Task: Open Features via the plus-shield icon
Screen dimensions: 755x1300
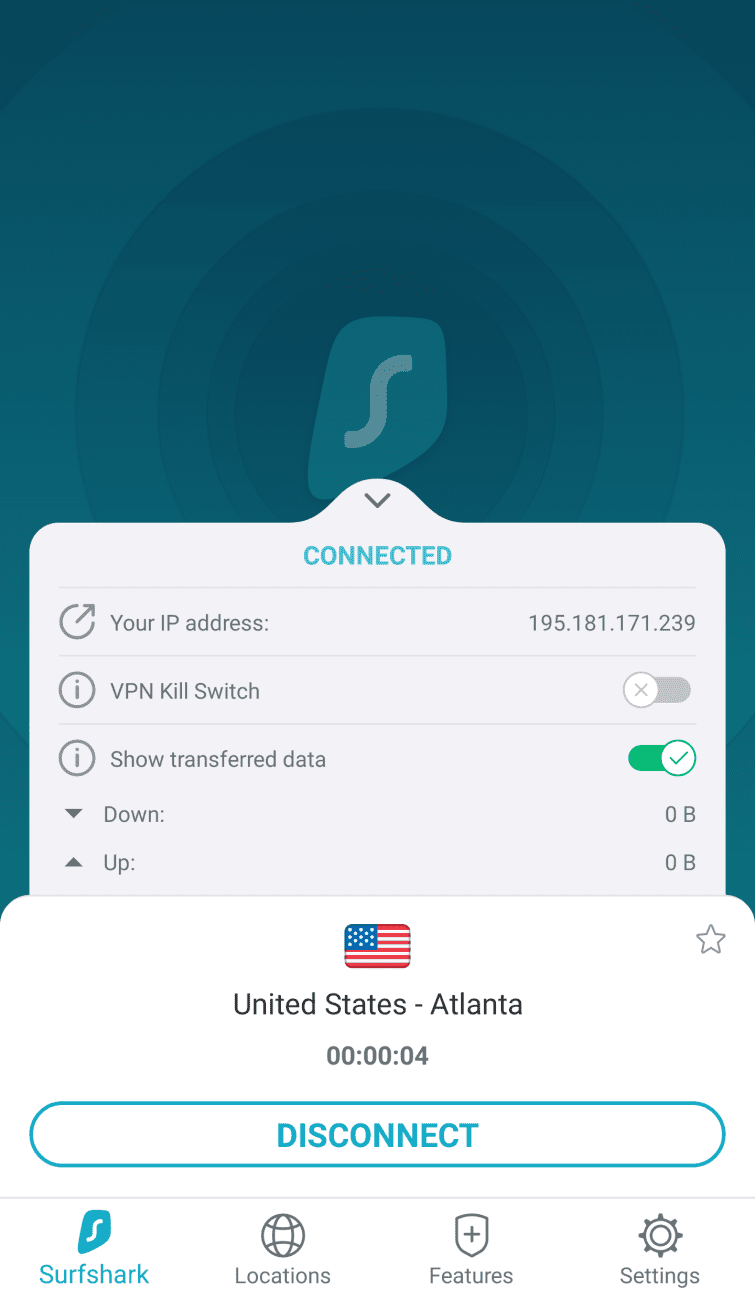Action: [470, 1234]
